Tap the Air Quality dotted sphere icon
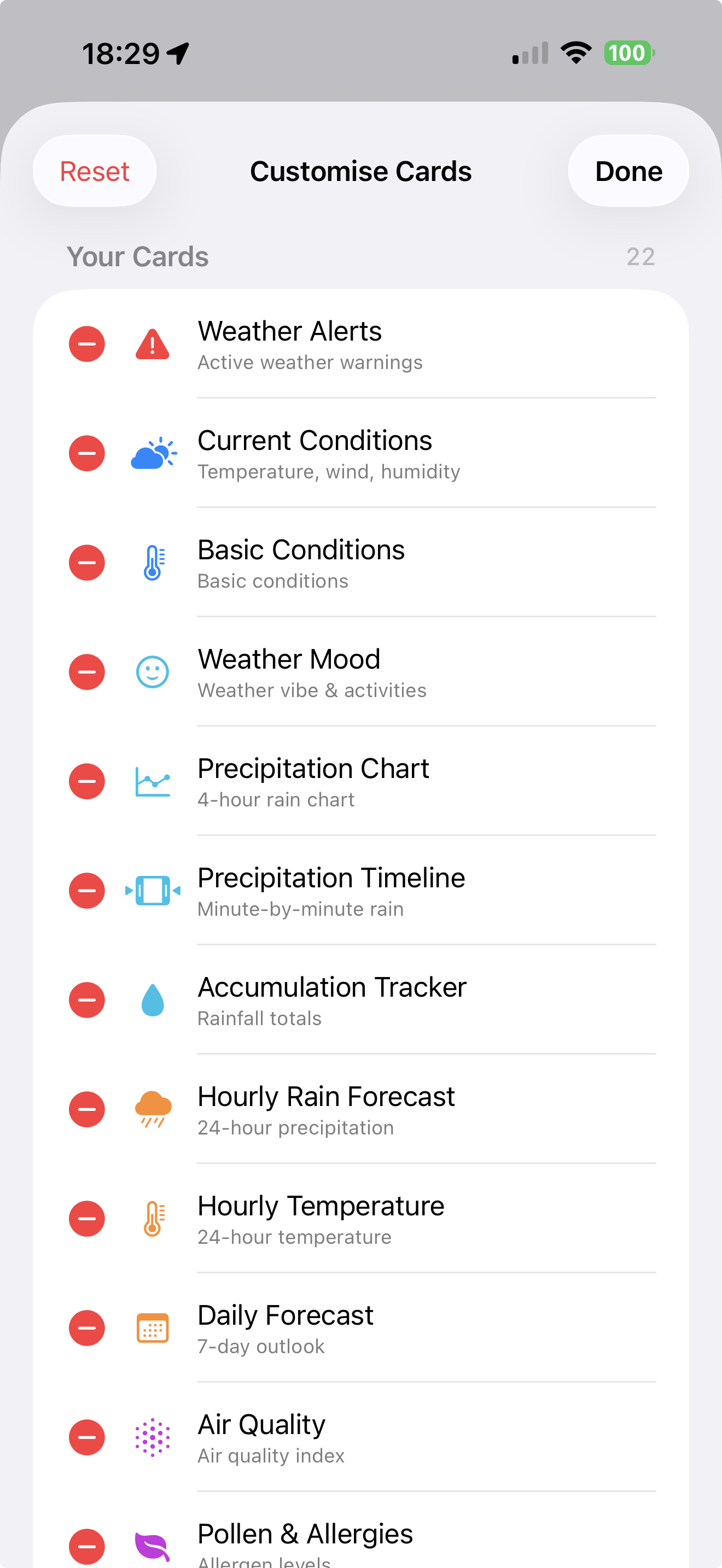The width and height of the screenshot is (722, 1568). pos(153,1438)
